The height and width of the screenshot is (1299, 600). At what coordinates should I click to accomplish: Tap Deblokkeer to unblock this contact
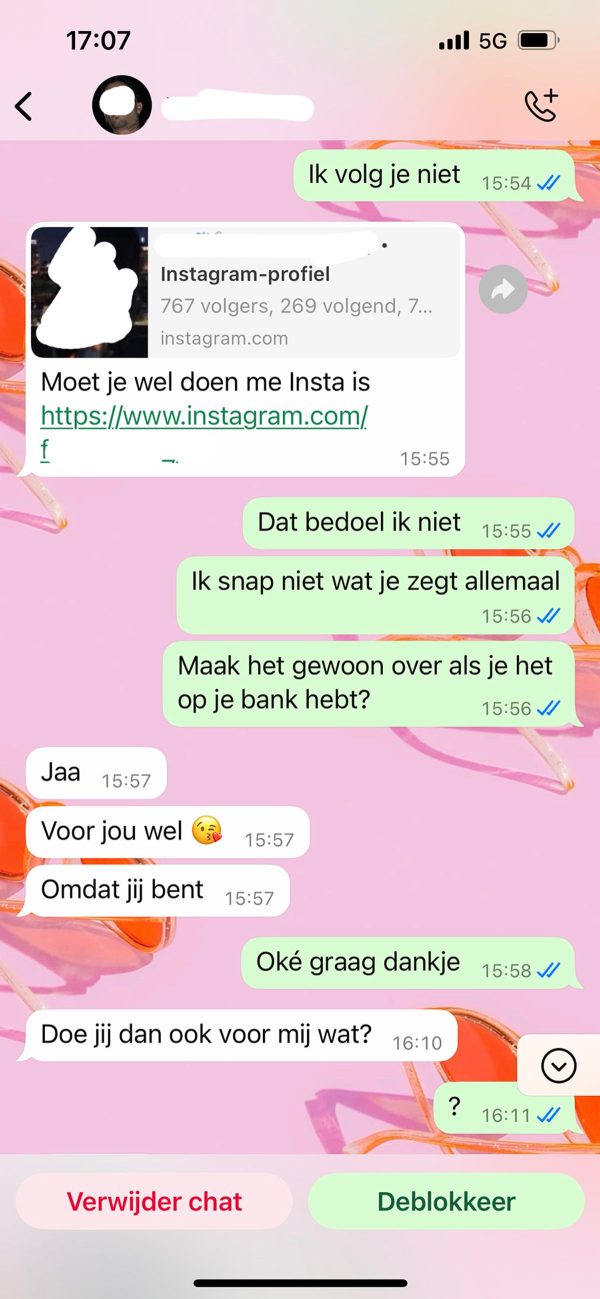pyautogui.click(x=446, y=1201)
